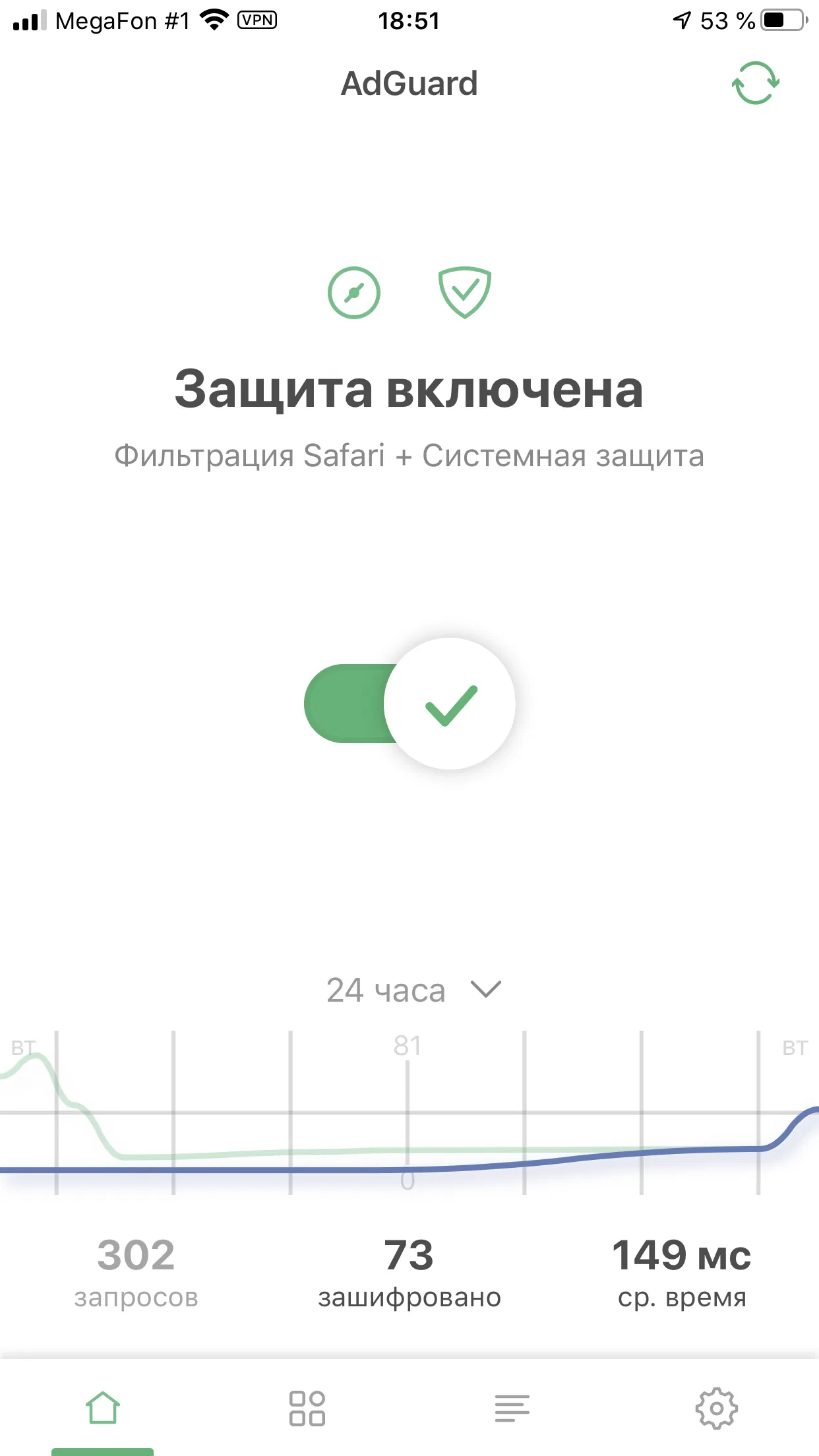819x1456 pixels.
Task: Switch to the activity log tab
Action: pos(512,1409)
